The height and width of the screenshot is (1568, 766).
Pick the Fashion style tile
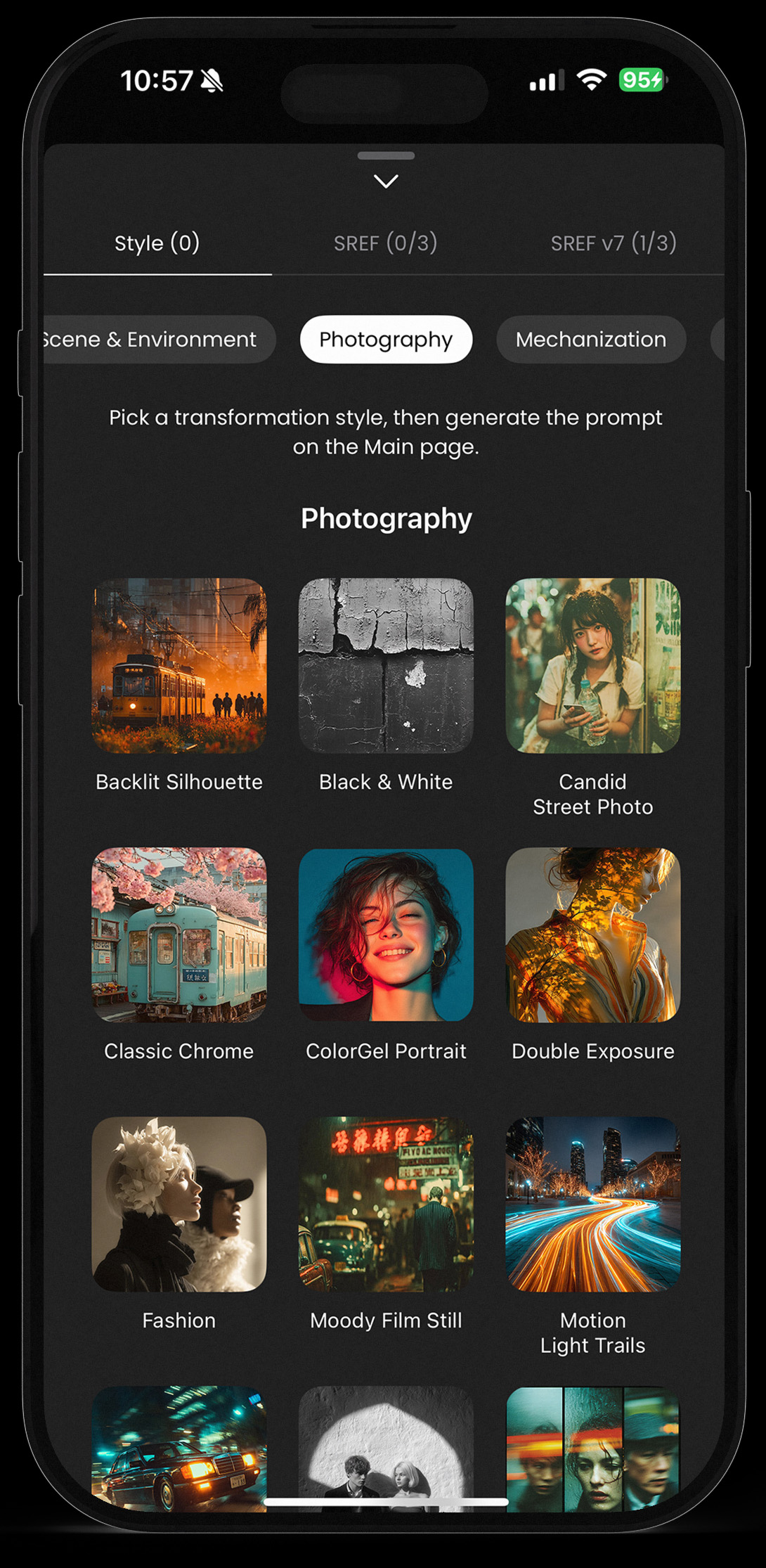(x=178, y=1204)
